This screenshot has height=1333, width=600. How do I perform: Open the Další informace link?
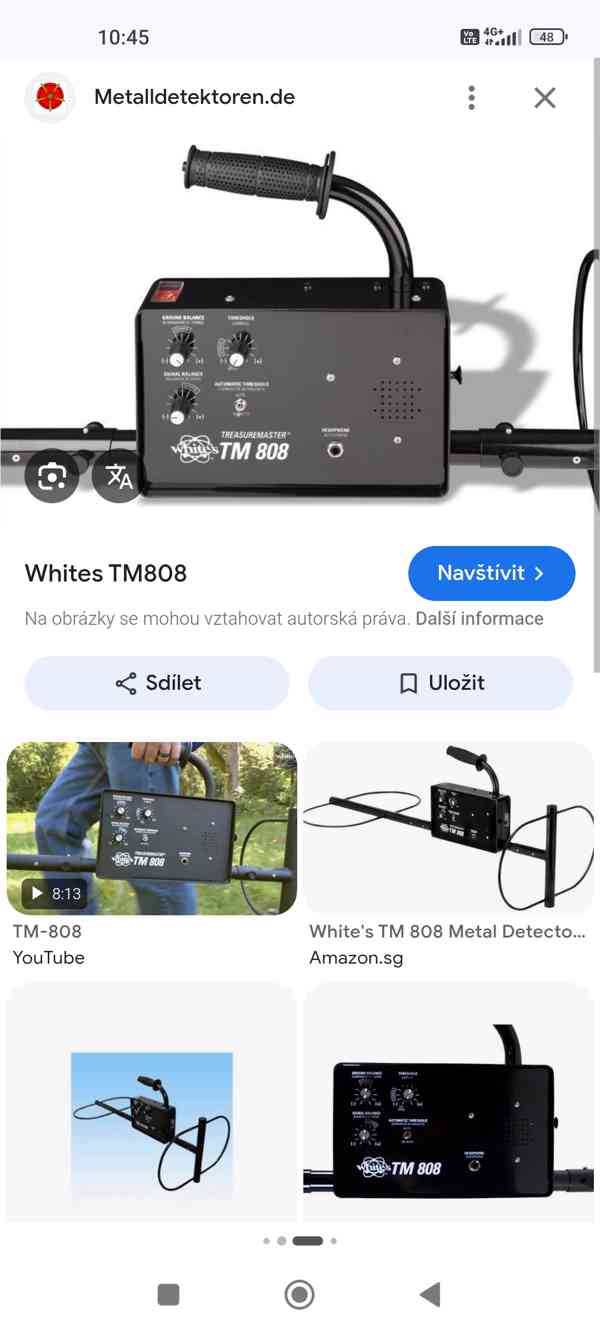[480, 618]
